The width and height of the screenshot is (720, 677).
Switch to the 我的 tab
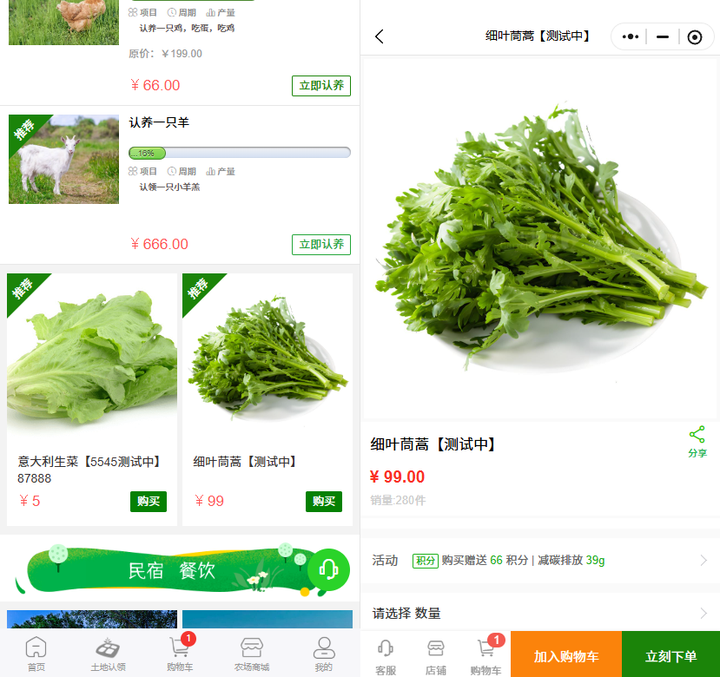click(x=324, y=654)
